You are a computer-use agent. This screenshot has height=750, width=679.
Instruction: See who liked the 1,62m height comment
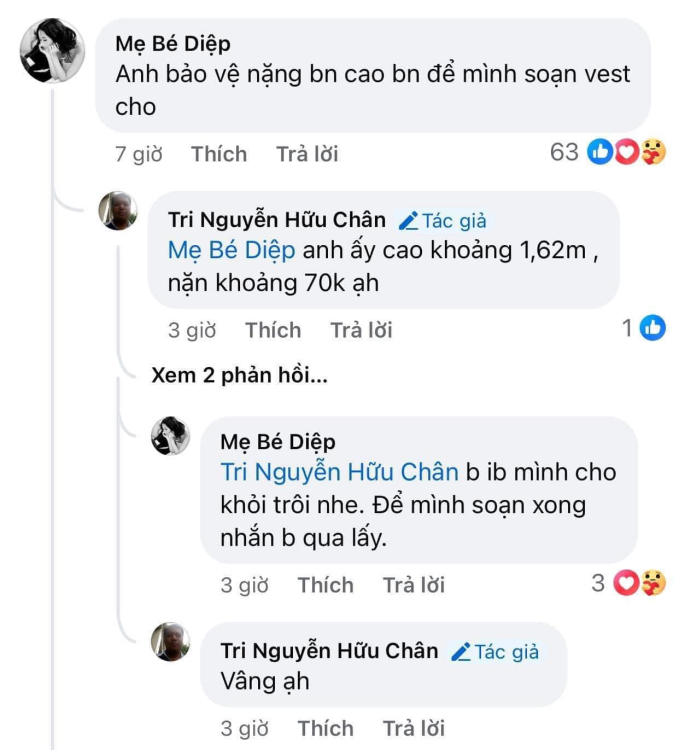point(644,327)
